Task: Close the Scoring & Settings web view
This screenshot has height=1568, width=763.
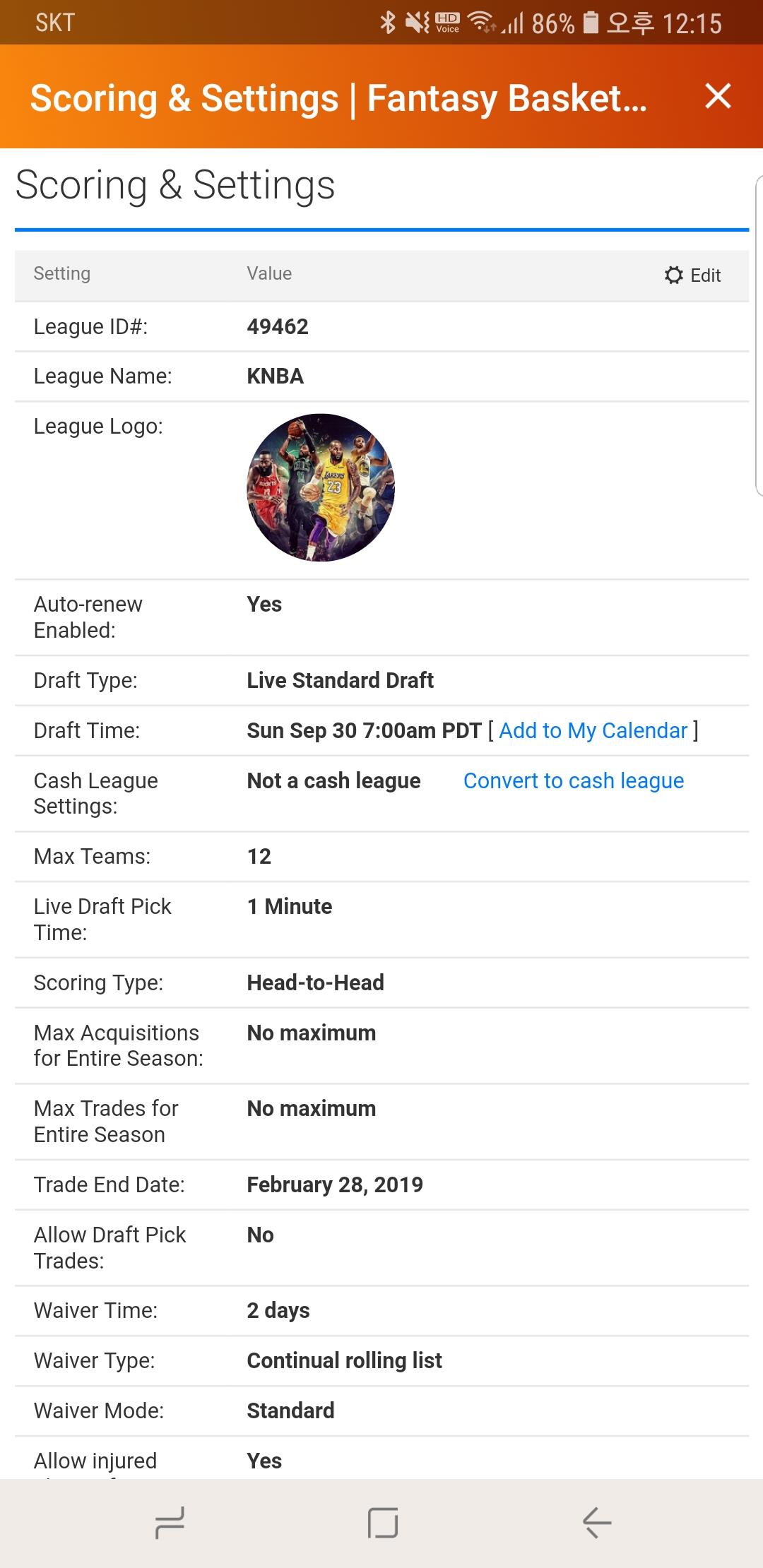Action: tap(718, 96)
